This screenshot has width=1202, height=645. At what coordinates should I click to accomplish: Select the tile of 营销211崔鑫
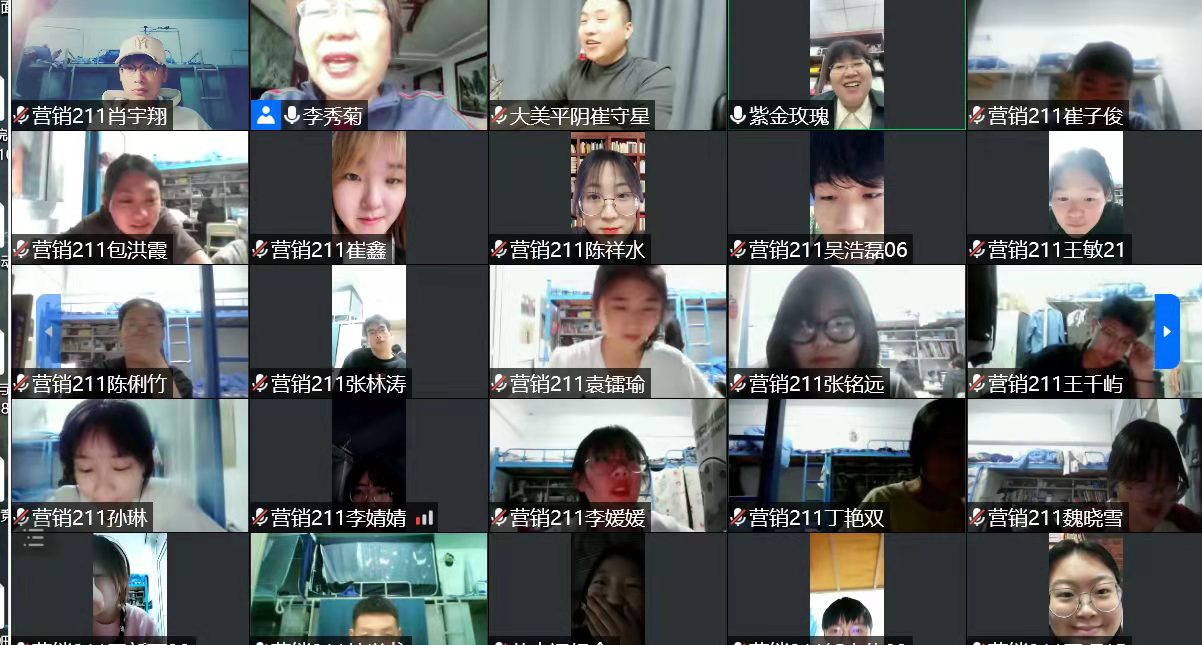(368, 195)
